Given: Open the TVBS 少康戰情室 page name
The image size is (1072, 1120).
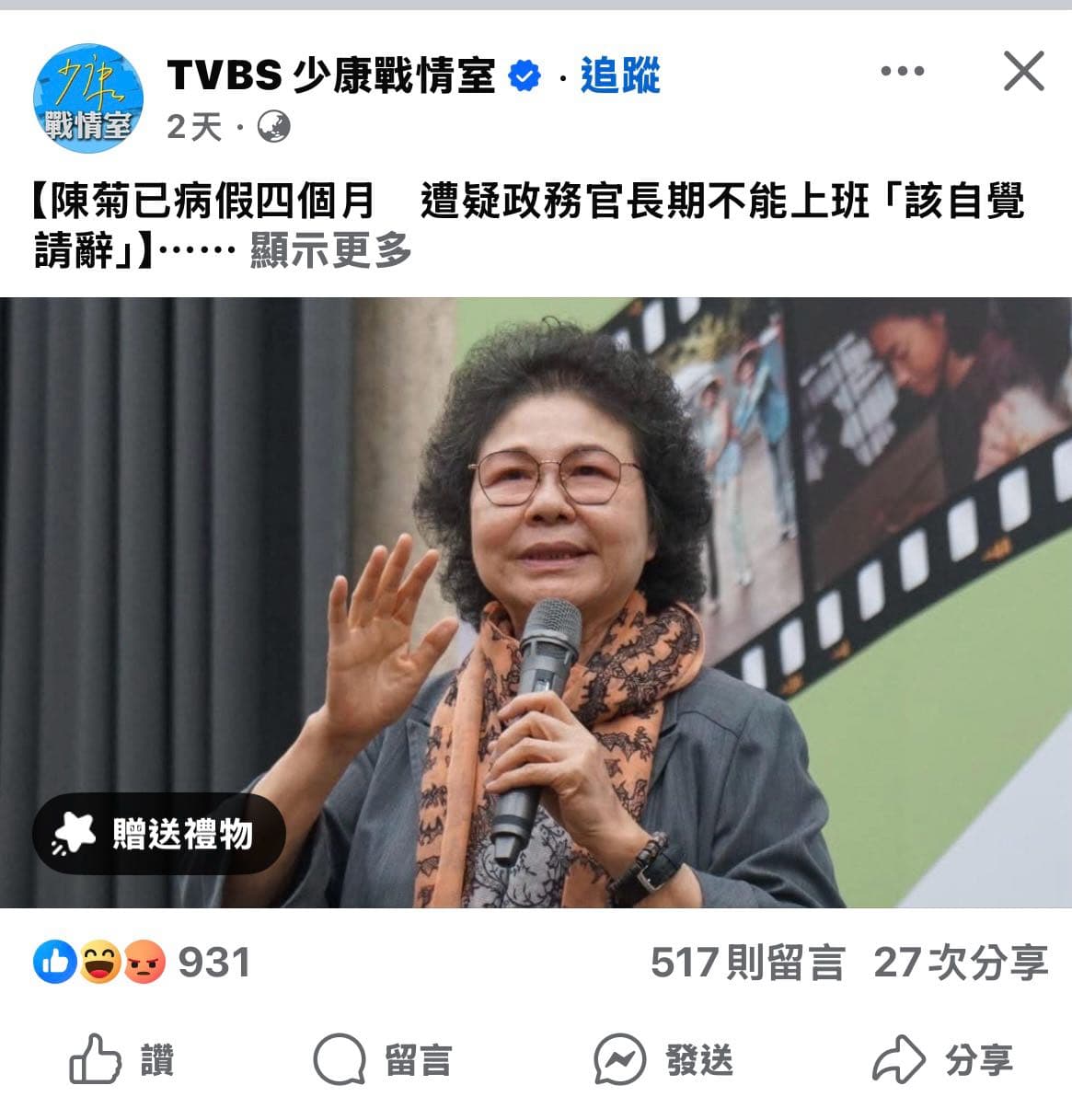Looking at the screenshot, I should [x=330, y=75].
